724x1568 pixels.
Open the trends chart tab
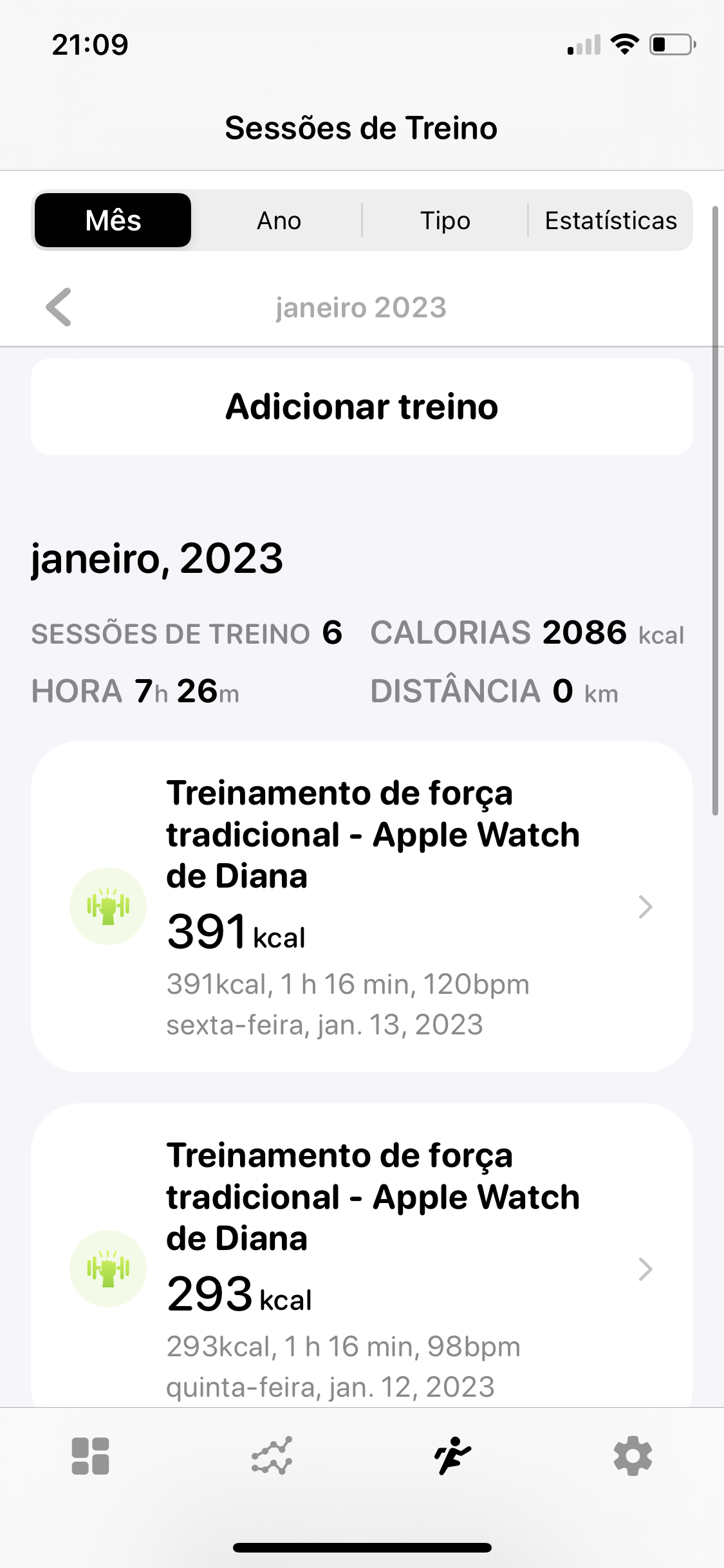point(272,1456)
